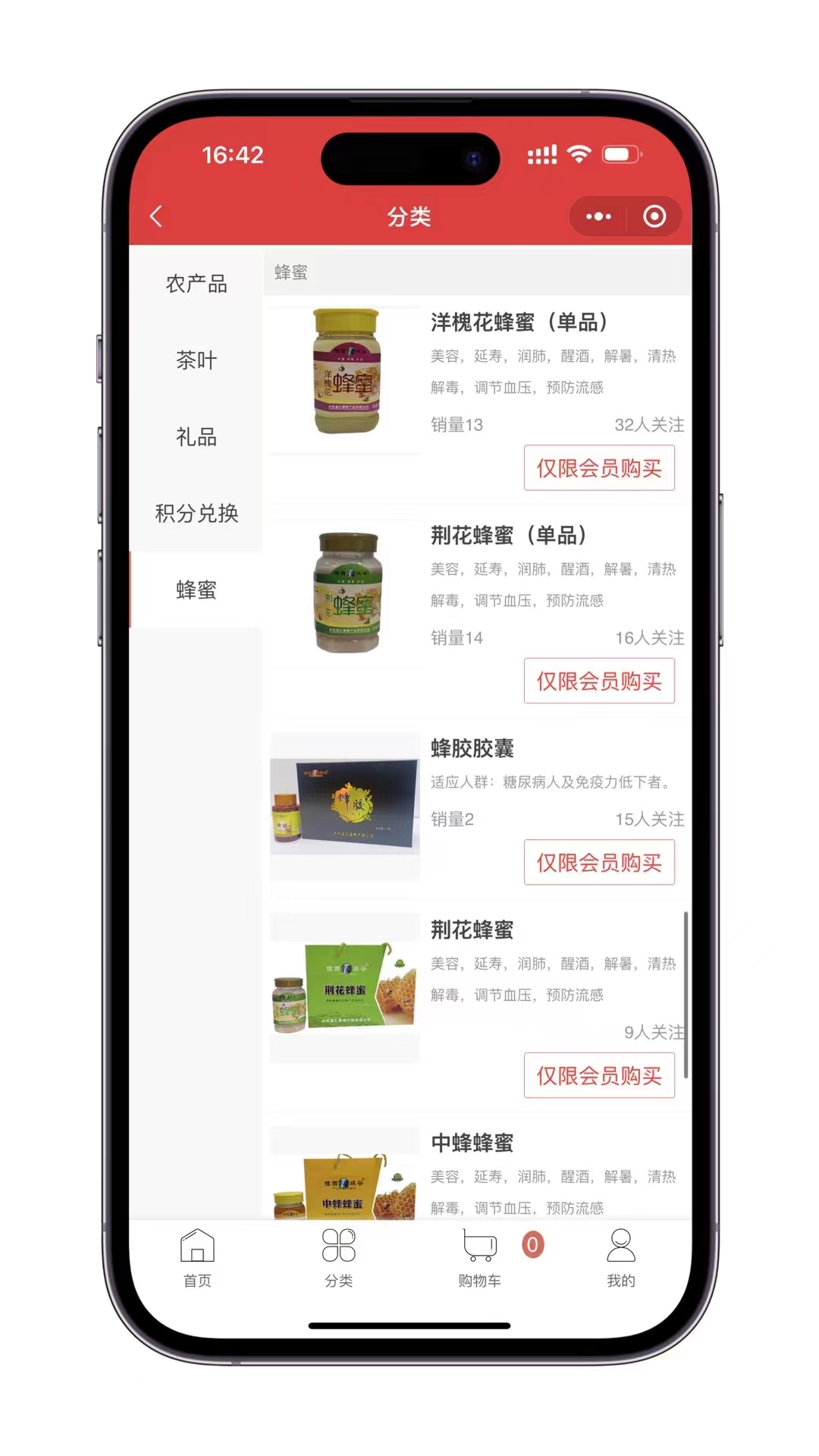Select the 农产品 category
Screen dimensions: 819x1456
(196, 284)
